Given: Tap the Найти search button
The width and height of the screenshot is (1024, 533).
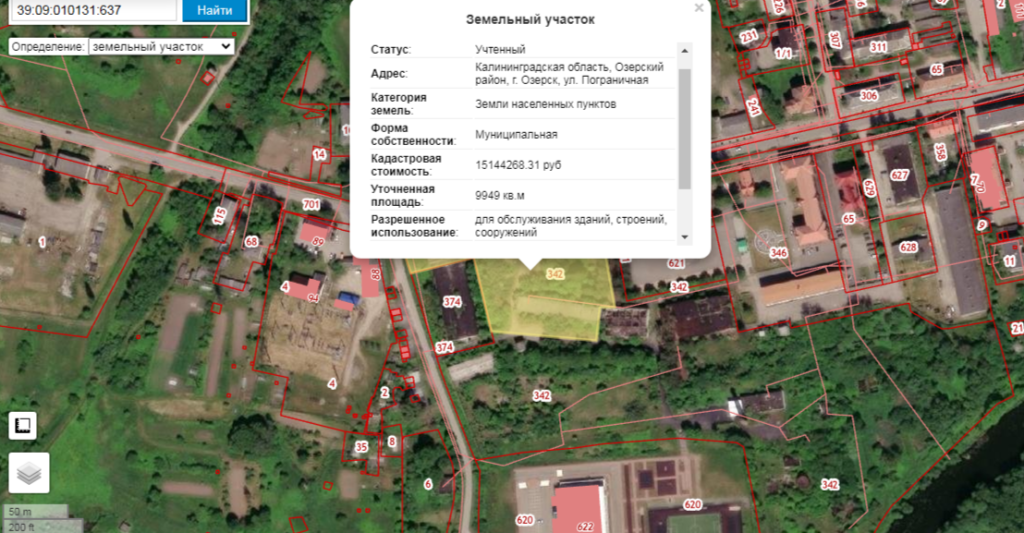Looking at the screenshot, I should (215, 10).
